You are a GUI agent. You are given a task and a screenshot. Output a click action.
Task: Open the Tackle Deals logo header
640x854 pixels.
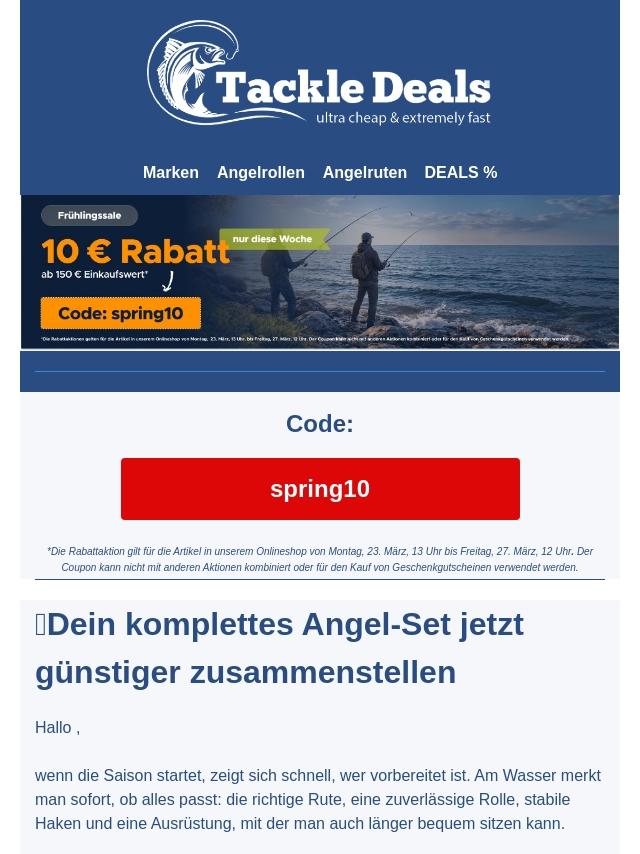320,74
